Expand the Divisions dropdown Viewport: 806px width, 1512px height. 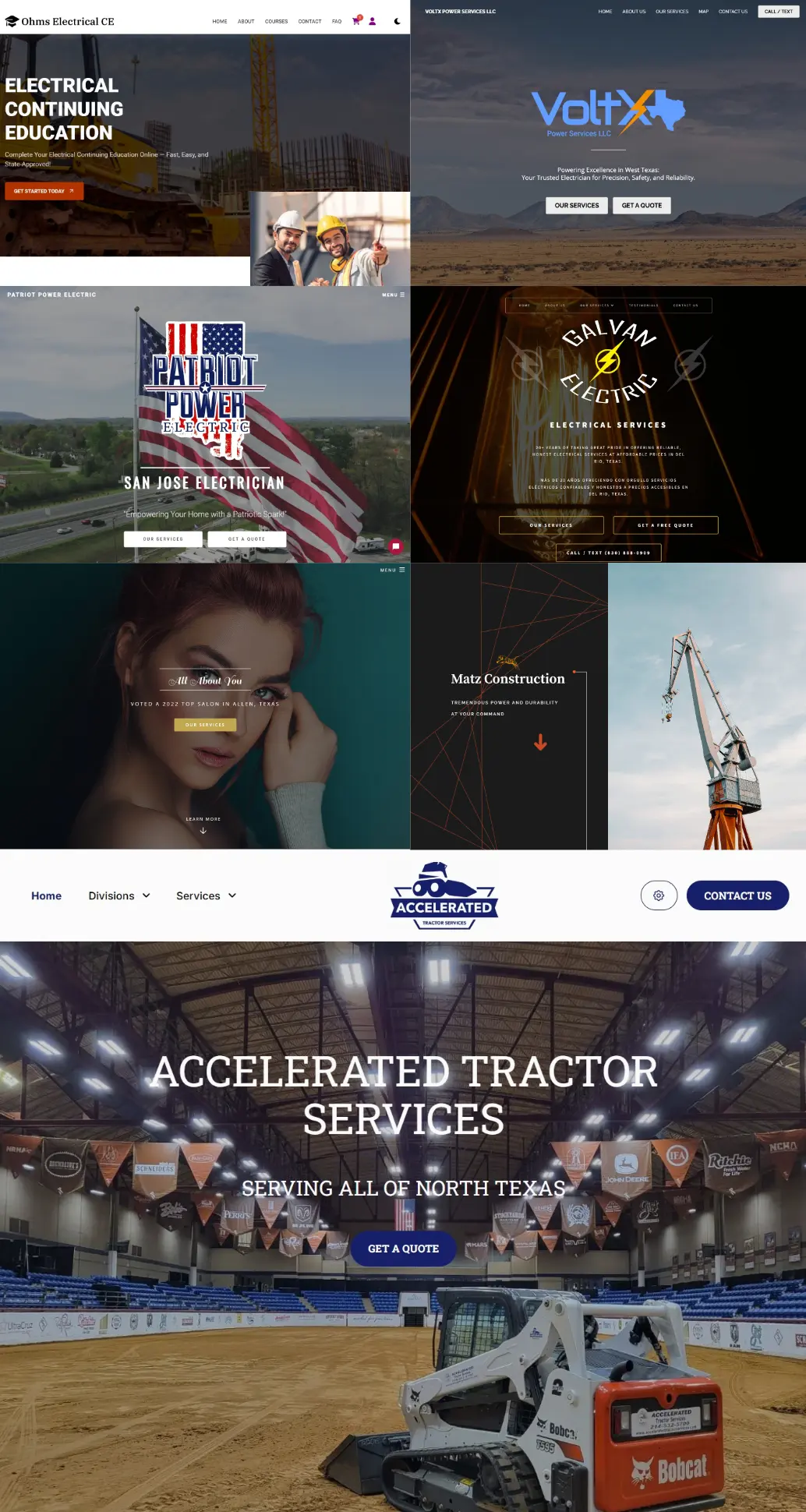(118, 895)
